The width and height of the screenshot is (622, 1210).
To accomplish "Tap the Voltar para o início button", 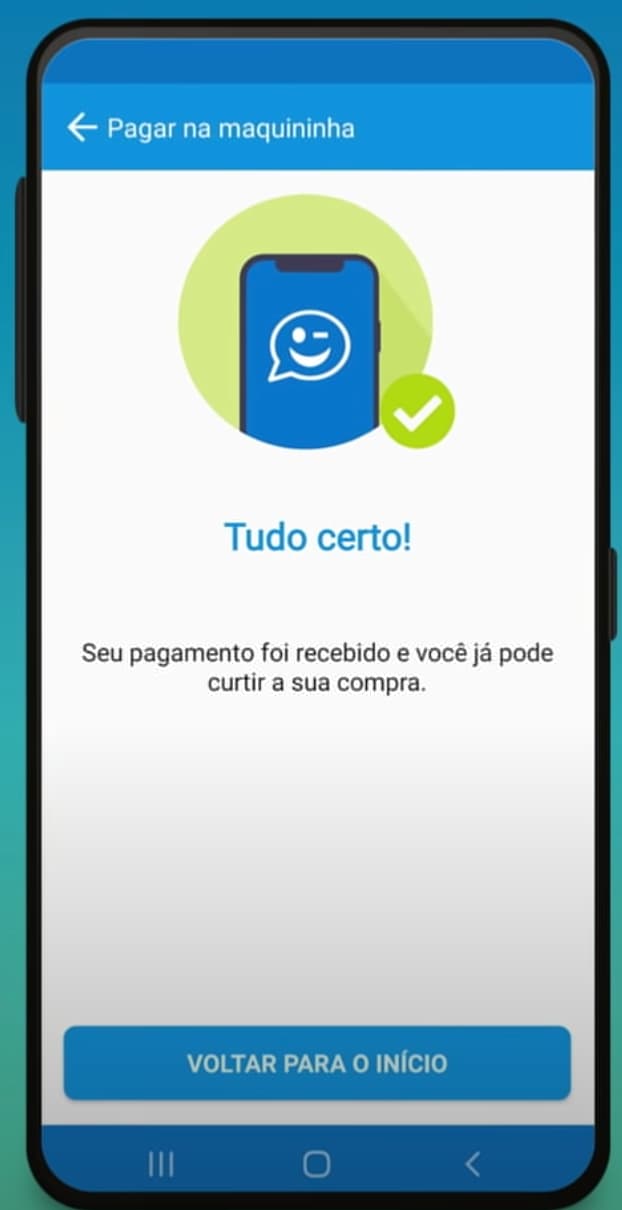I will pyautogui.click(x=317, y=1063).
